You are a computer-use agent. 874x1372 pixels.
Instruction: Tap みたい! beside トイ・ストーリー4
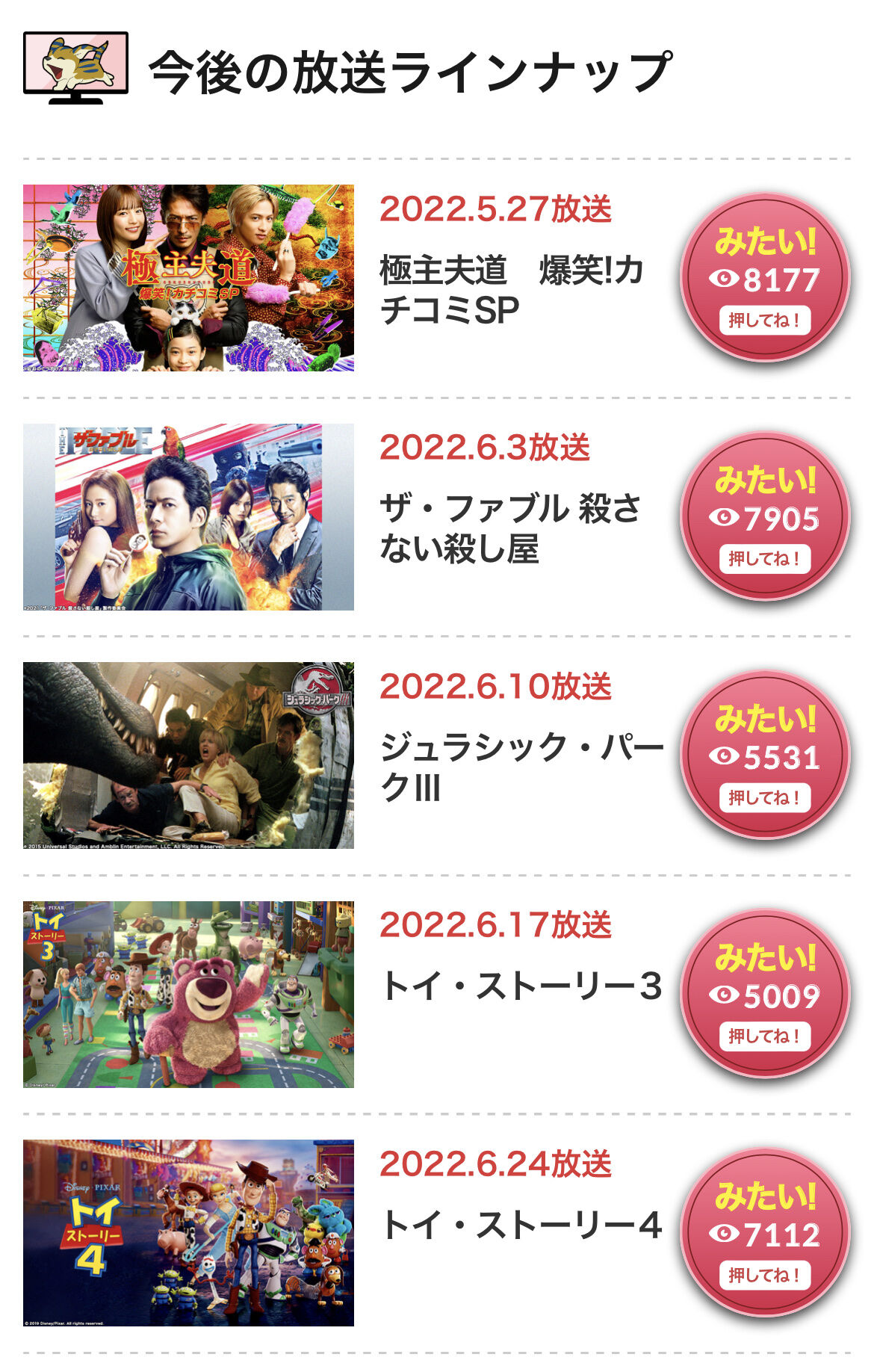coord(764,1233)
